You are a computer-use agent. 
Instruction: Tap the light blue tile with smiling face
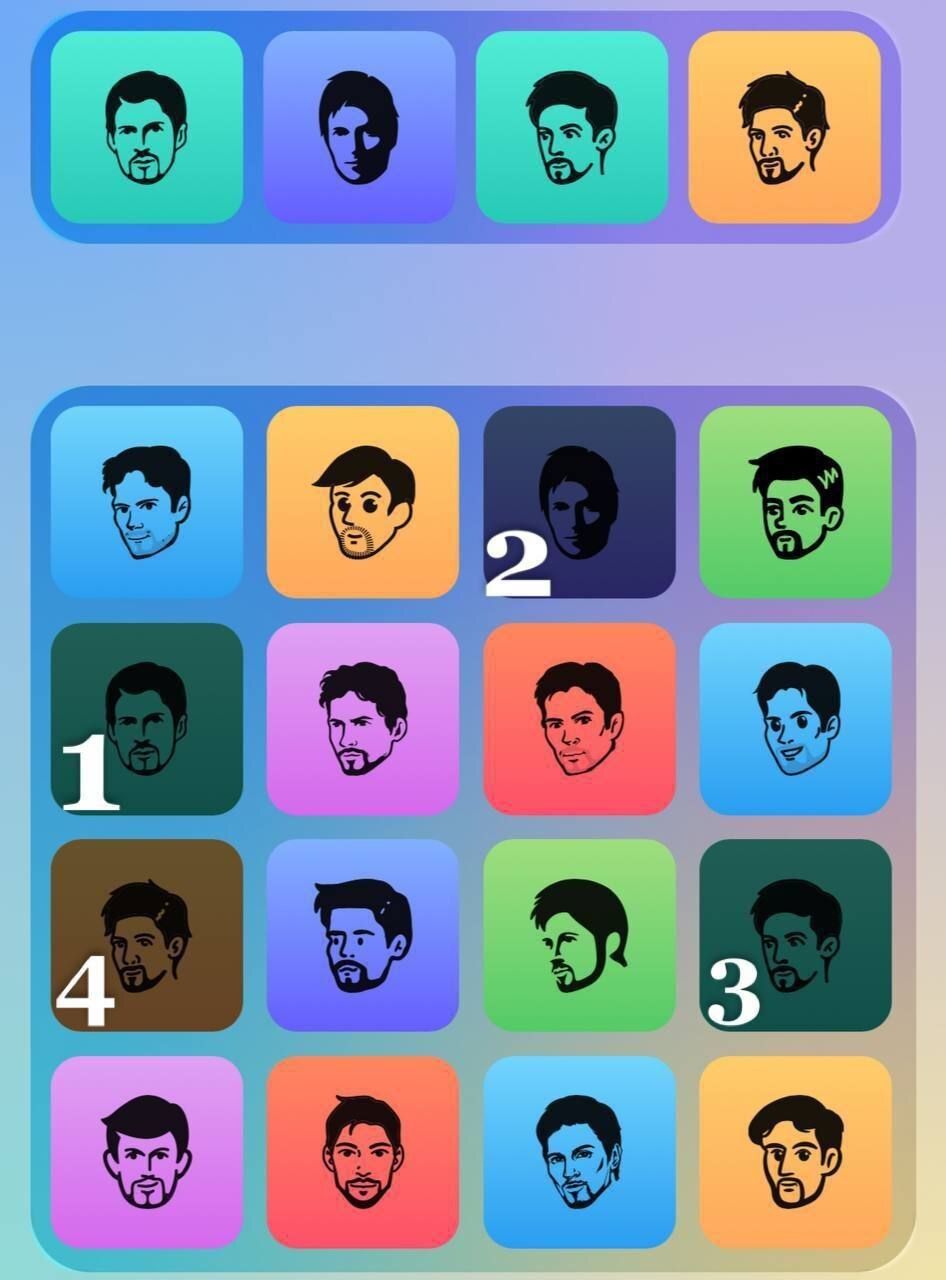pos(795,718)
